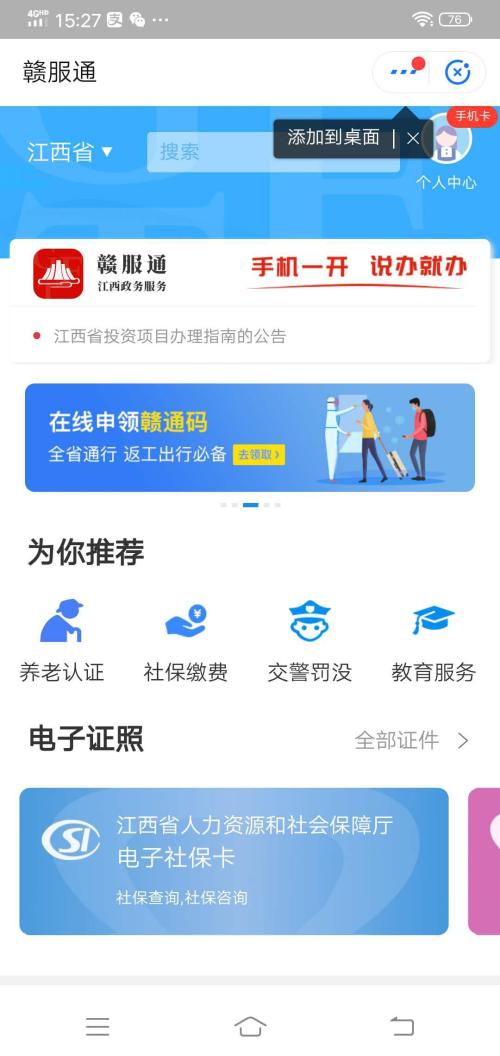Open the 在线申领赣通码 banner

(x=250, y=438)
